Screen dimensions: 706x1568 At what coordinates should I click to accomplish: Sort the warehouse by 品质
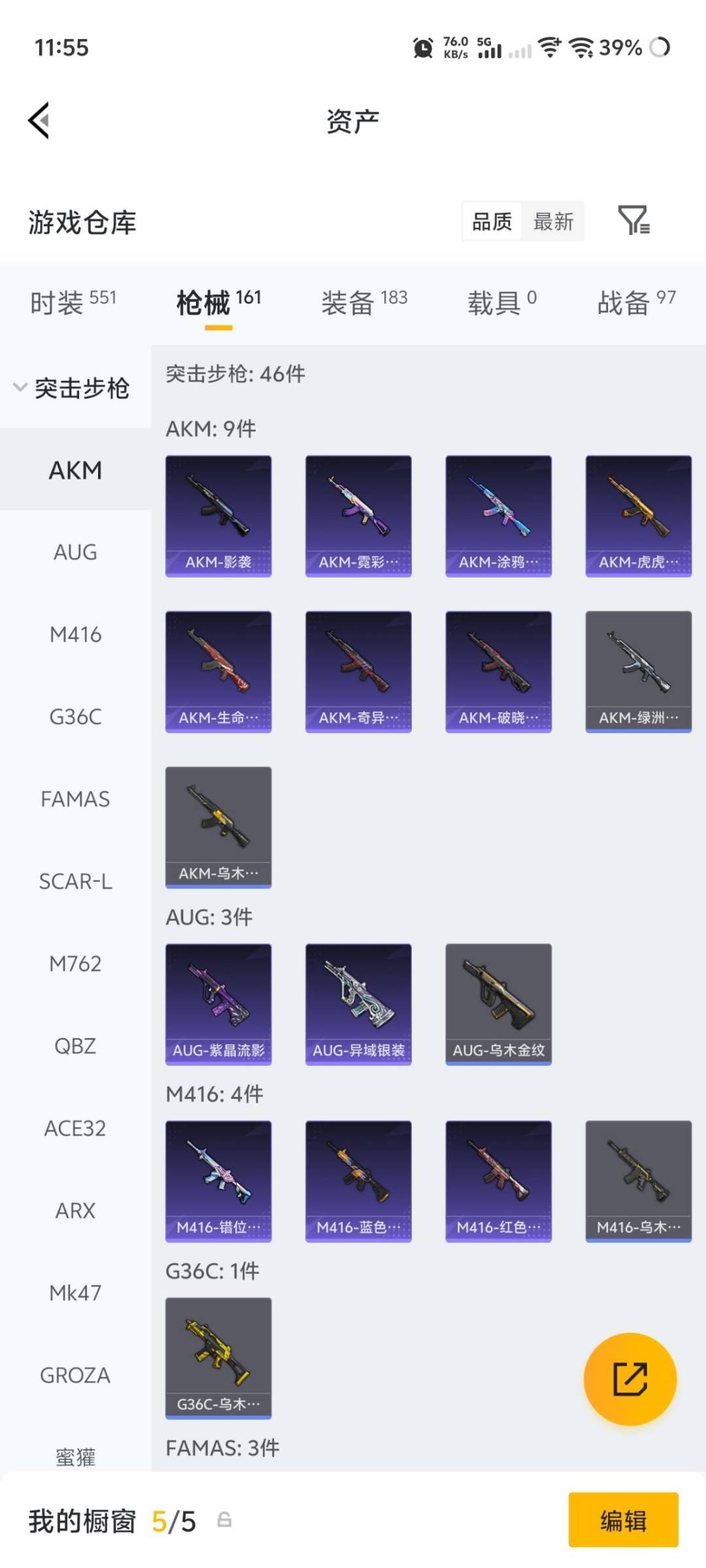tap(492, 221)
